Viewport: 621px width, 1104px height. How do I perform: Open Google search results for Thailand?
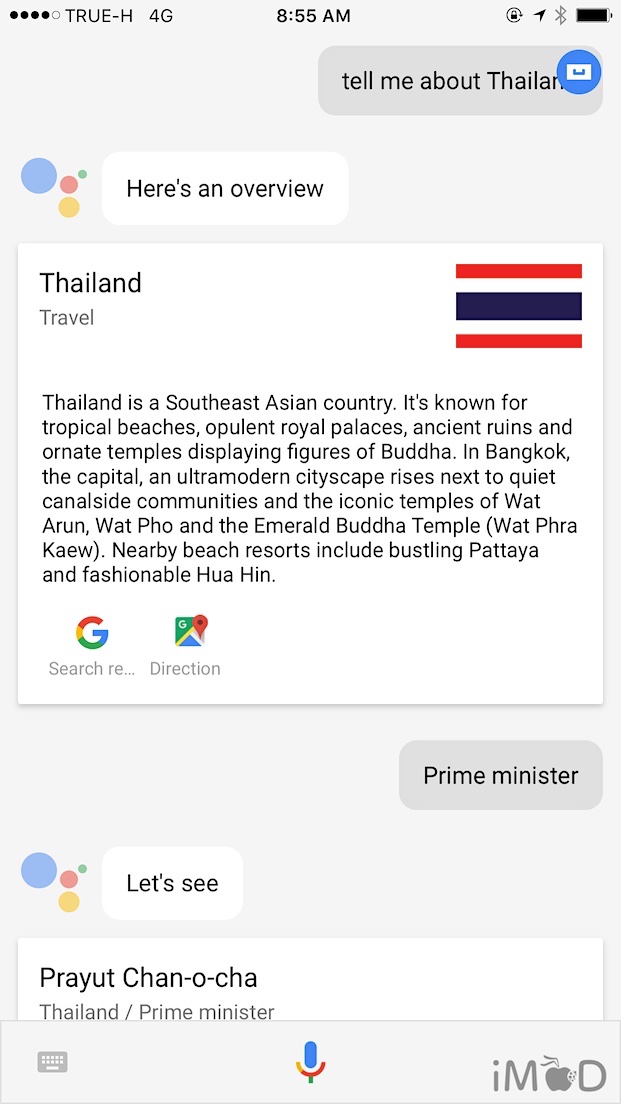[x=92, y=645]
